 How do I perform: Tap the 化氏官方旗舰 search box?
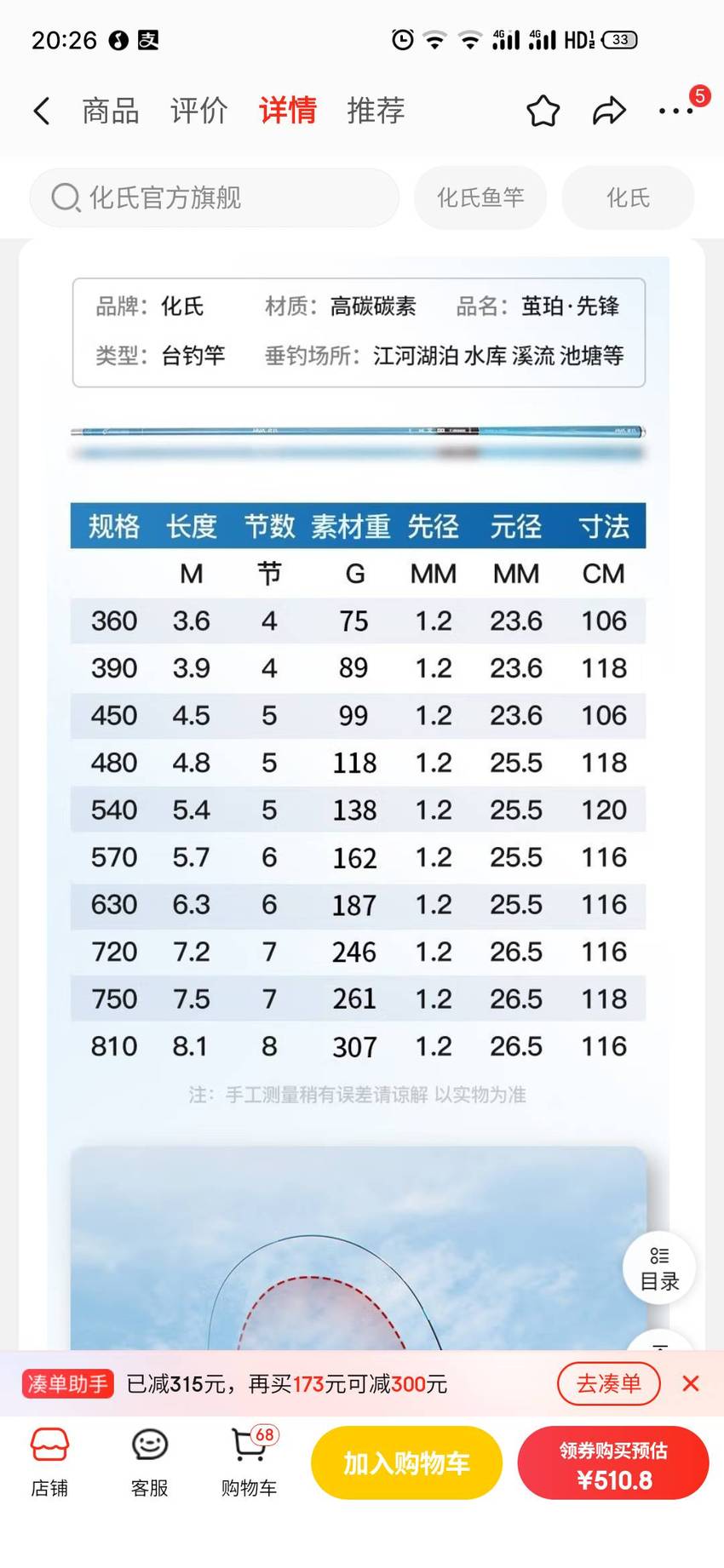click(x=215, y=197)
